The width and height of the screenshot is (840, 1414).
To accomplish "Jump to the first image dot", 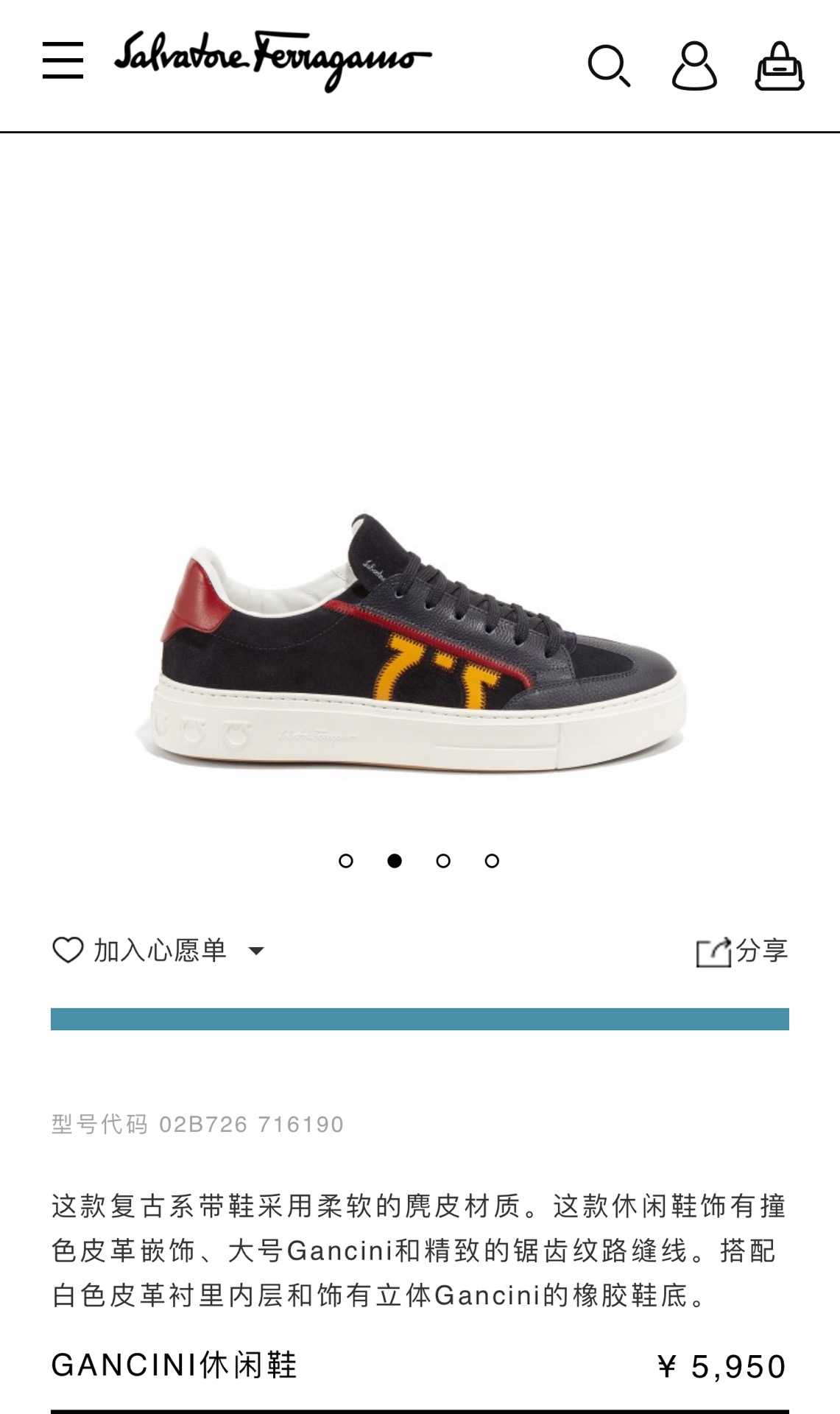I will pyautogui.click(x=346, y=861).
